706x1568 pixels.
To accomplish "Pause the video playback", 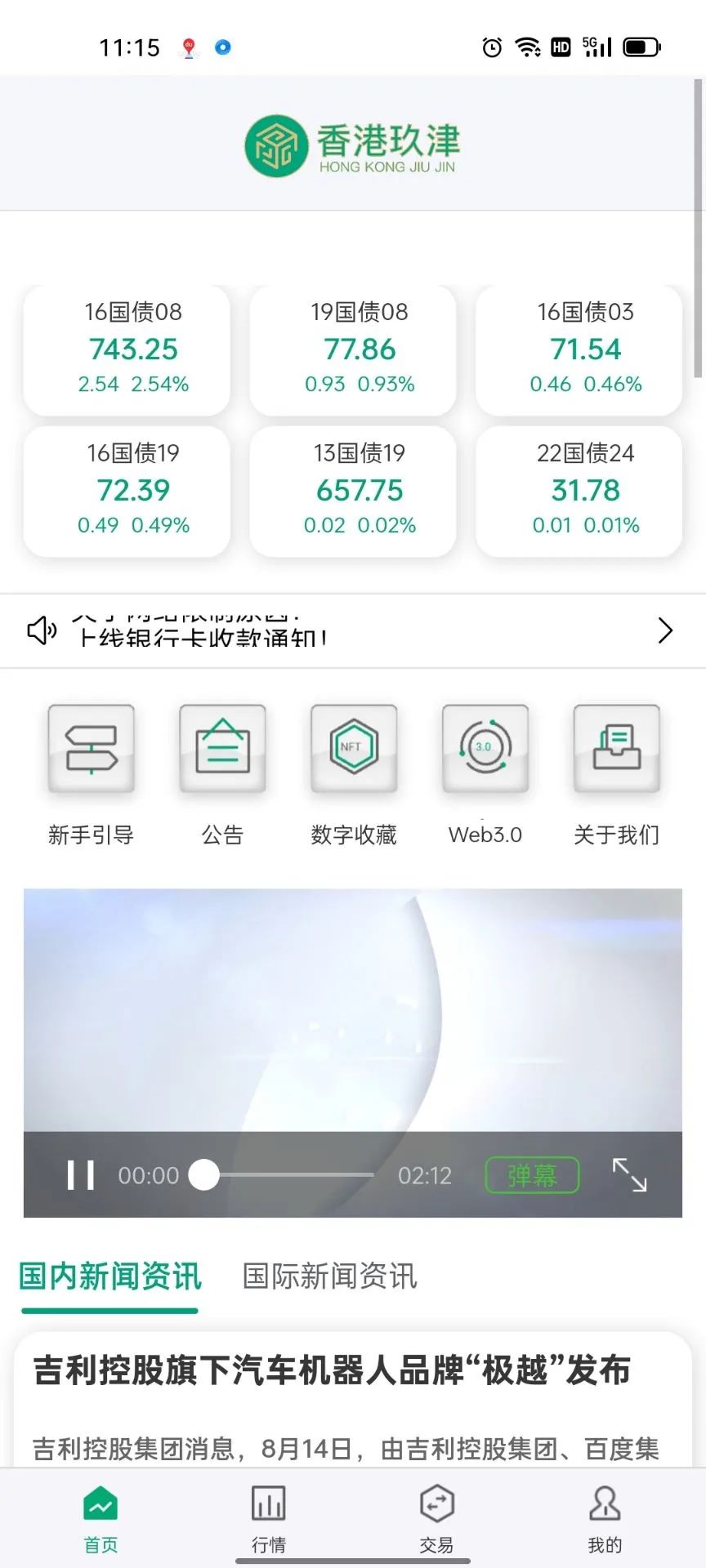I will pyautogui.click(x=80, y=1175).
